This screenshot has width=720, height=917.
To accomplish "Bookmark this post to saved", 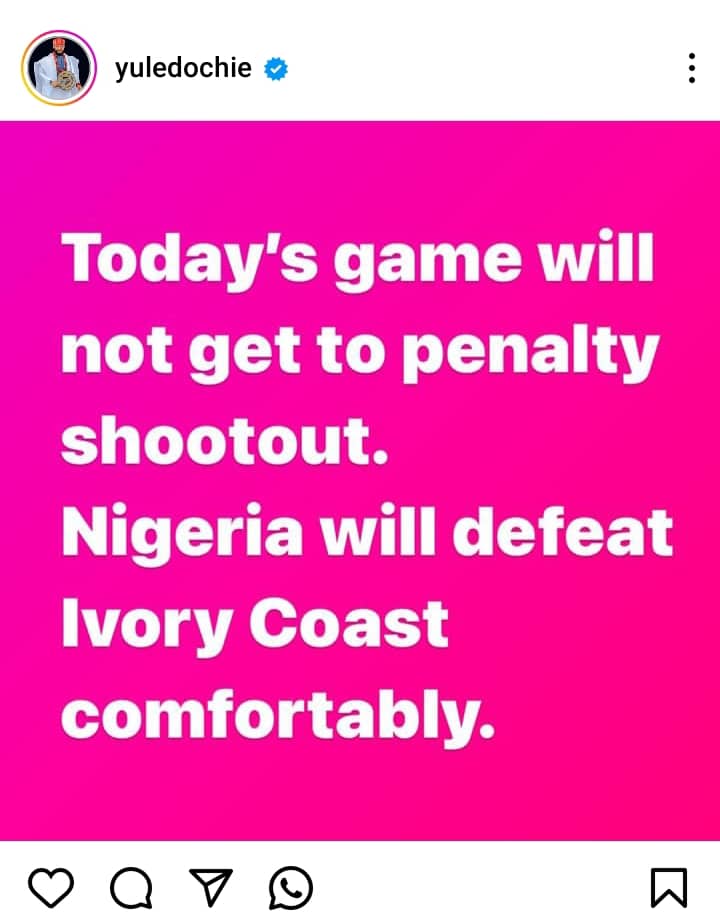I will (668, 887).
